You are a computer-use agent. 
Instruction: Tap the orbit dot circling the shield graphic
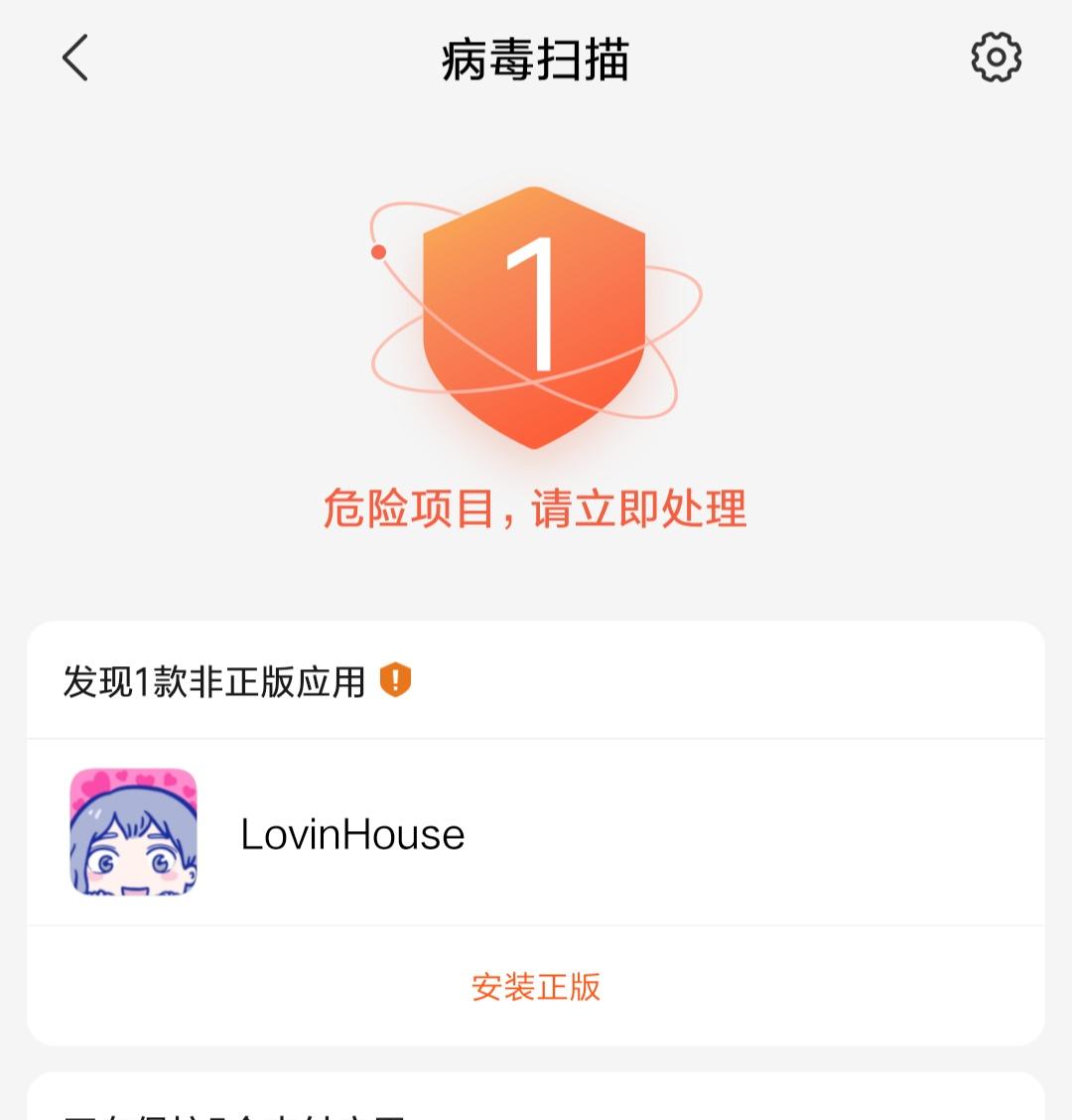(378, 251)
